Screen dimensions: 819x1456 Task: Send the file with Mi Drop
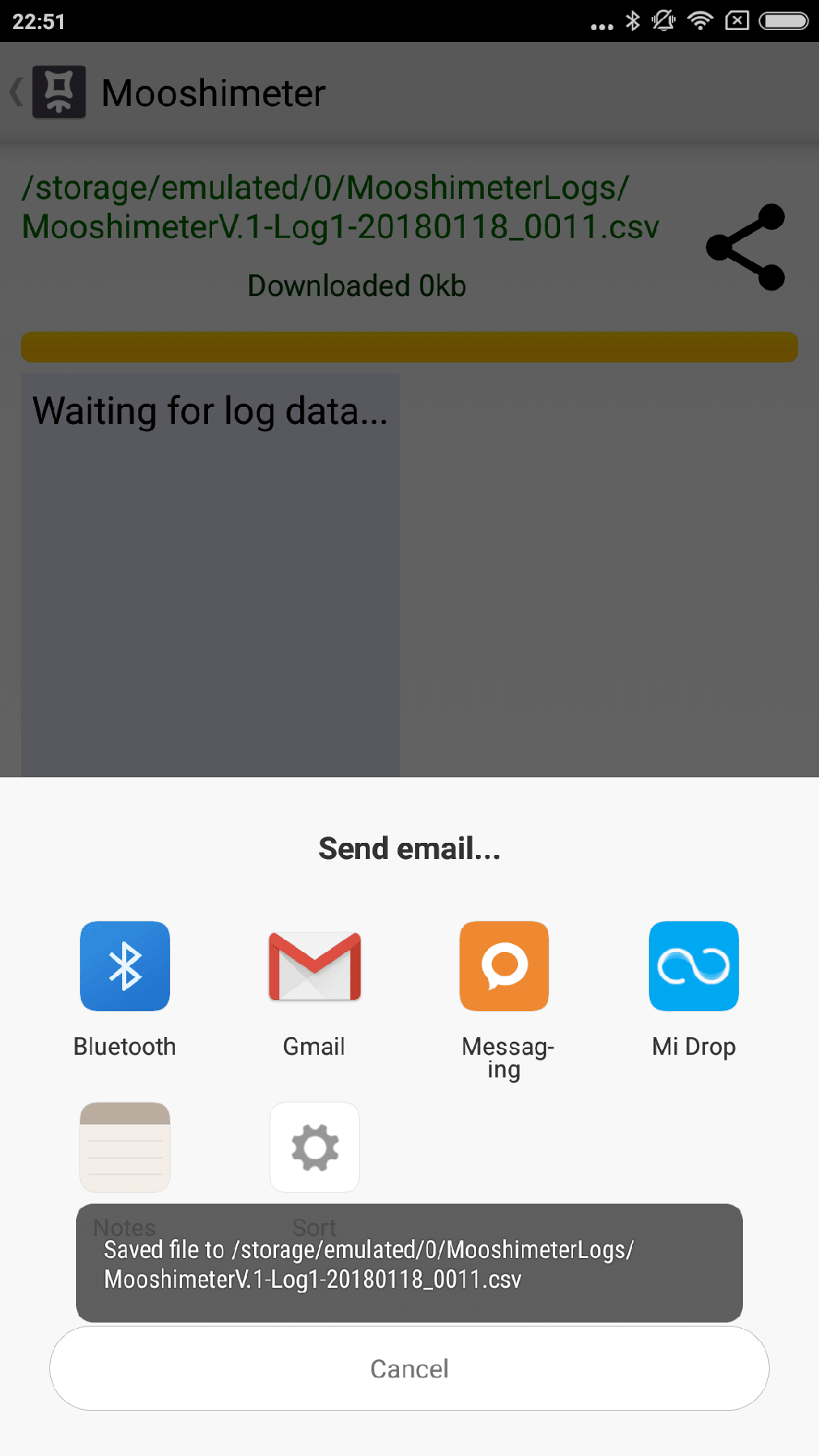pos(694,967)
